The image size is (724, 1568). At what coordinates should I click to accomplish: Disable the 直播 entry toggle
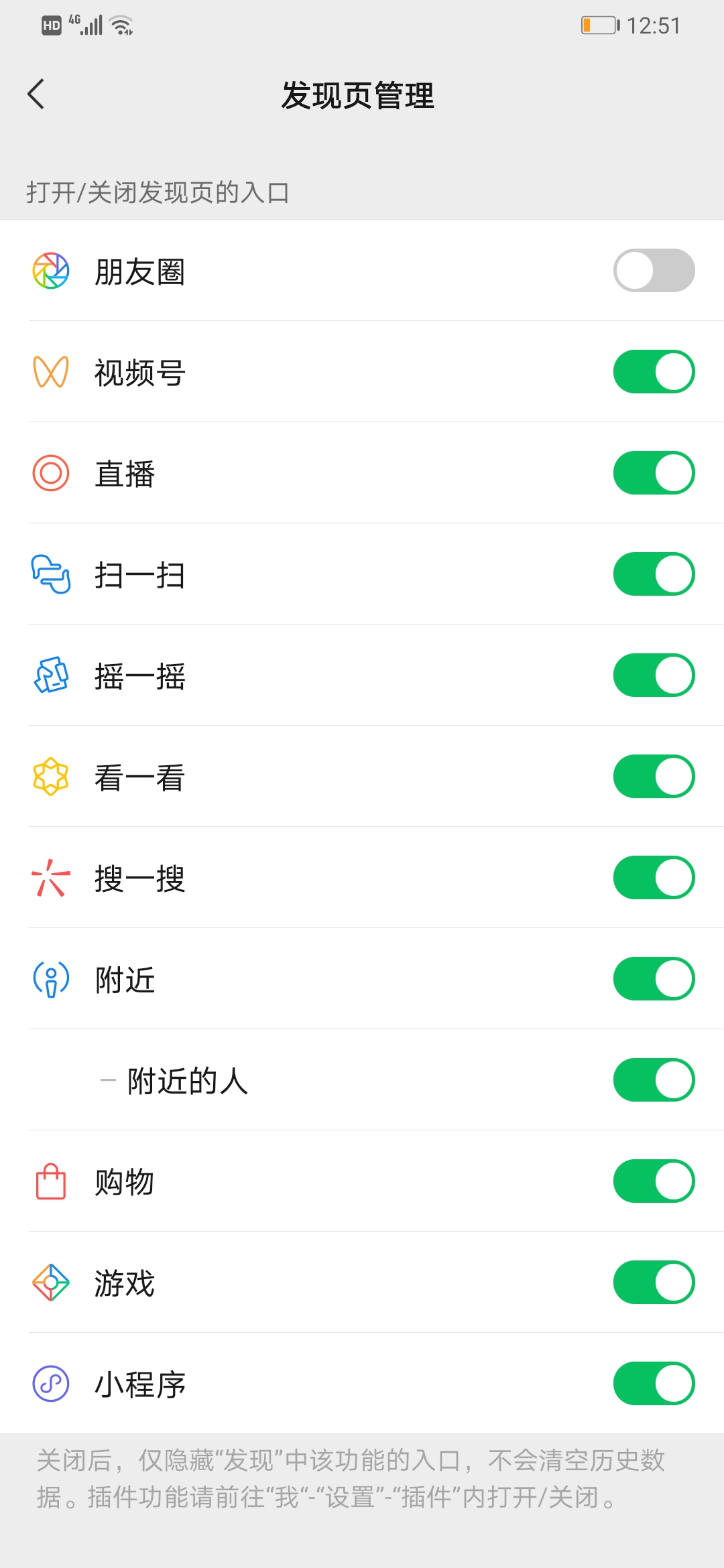pyautogui.click(x=654, y=472)
